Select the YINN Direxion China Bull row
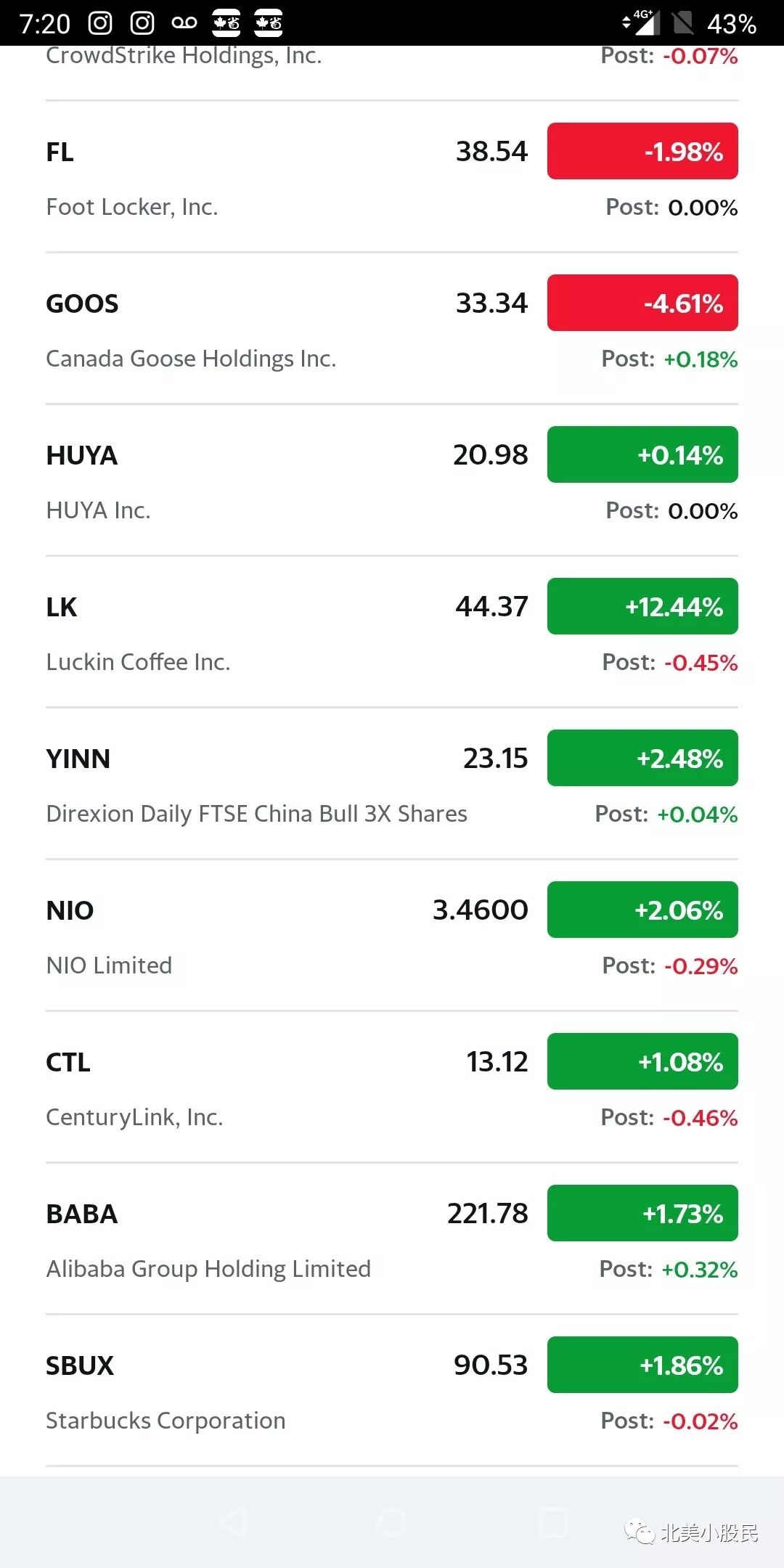This screenshot has height=1568, width=784. (392, 784)
